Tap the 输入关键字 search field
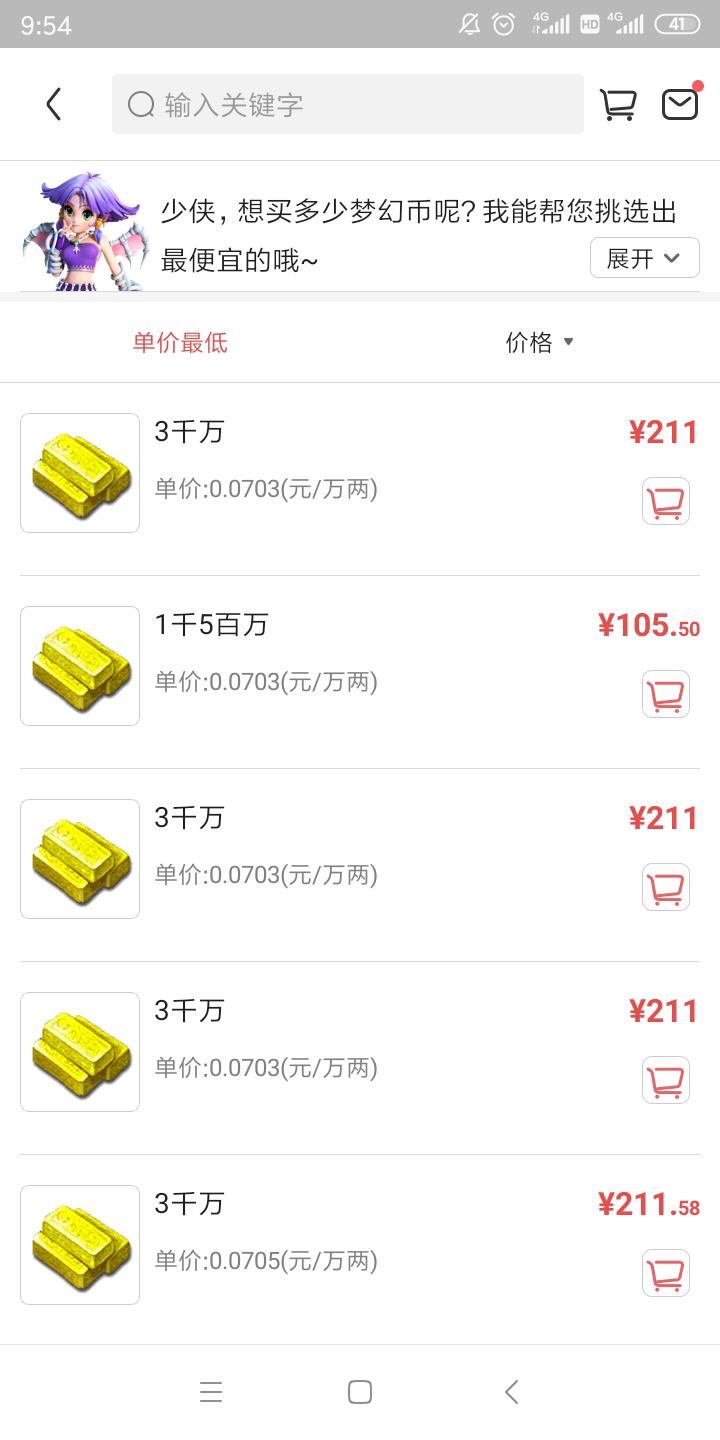720x1440 pixels. click(347, 104)
